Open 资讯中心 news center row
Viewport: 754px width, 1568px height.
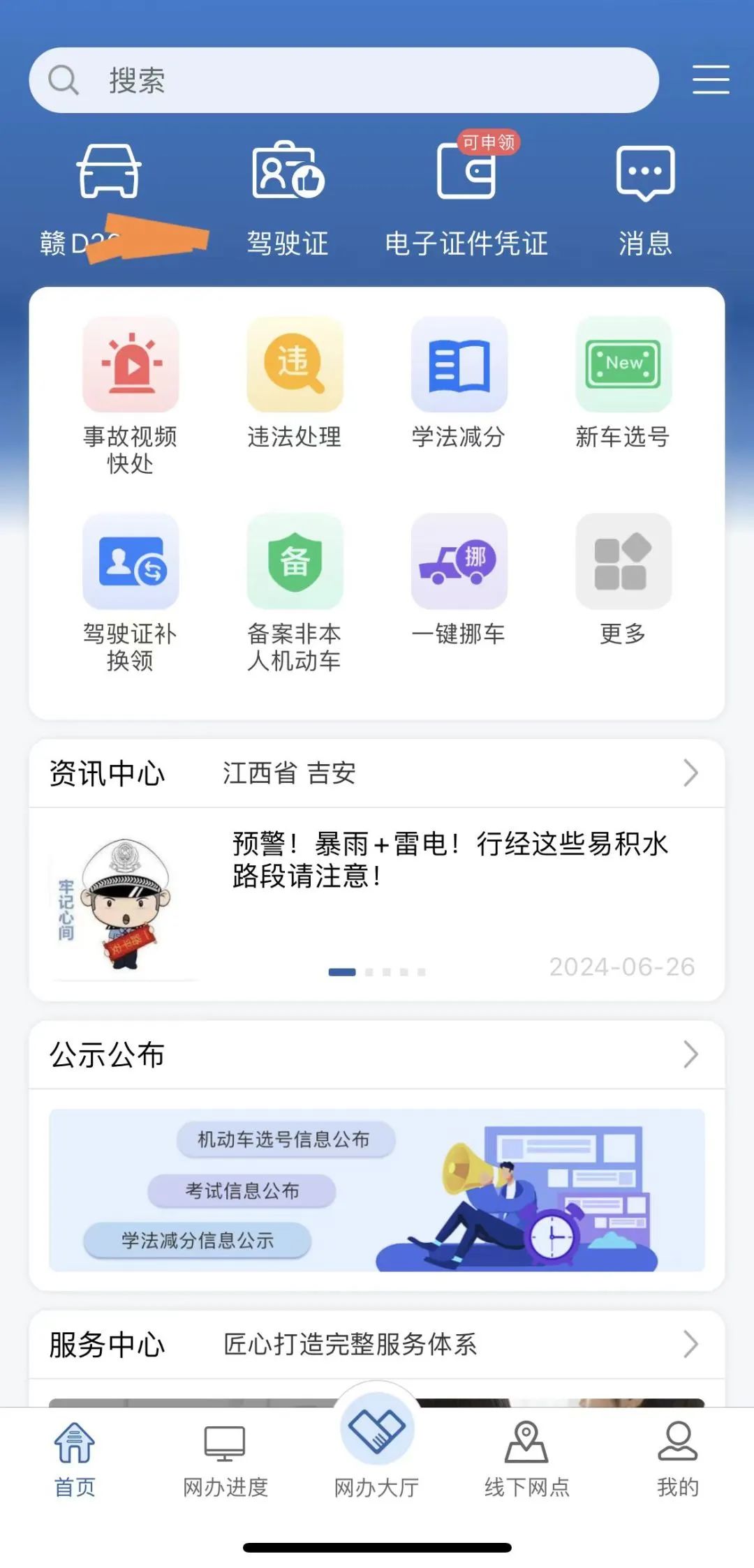[377, 773]
